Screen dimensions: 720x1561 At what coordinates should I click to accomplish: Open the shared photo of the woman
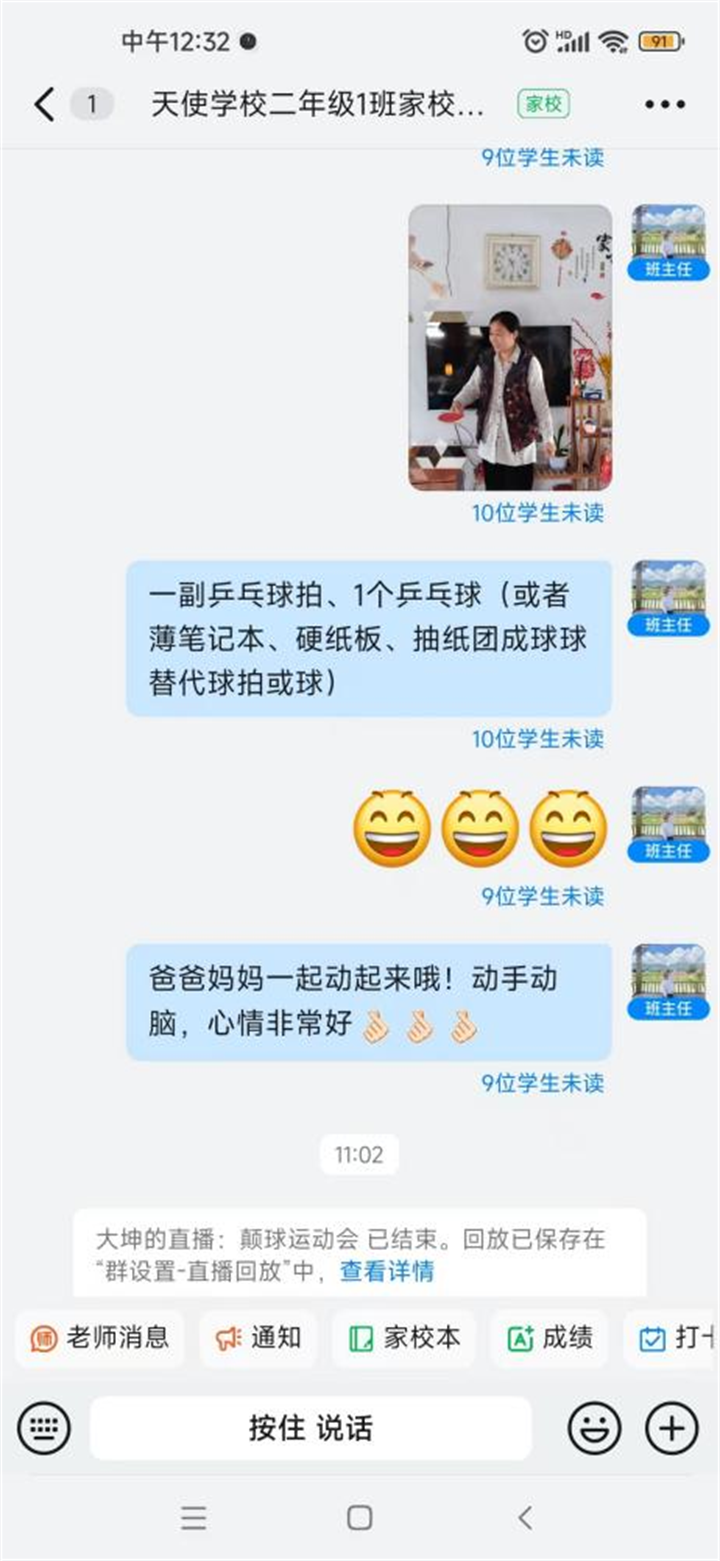click(x=510, y=347)
